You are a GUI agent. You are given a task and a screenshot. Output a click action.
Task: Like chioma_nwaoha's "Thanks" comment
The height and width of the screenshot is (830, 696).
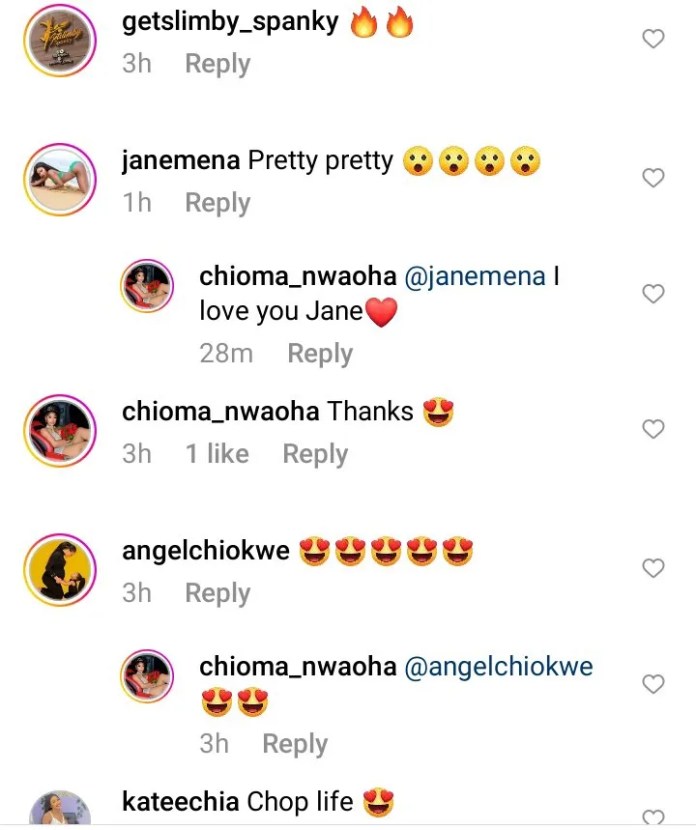(653, 430)
